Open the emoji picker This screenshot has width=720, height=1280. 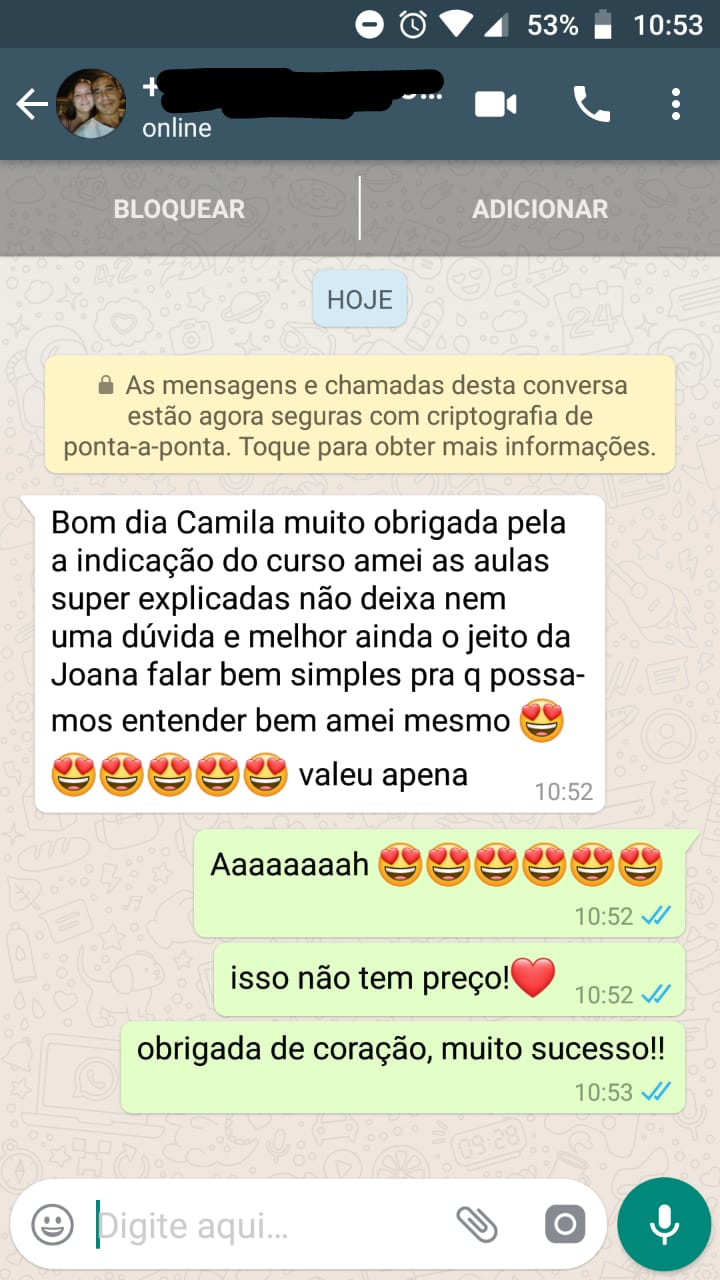coord(52,1224)
